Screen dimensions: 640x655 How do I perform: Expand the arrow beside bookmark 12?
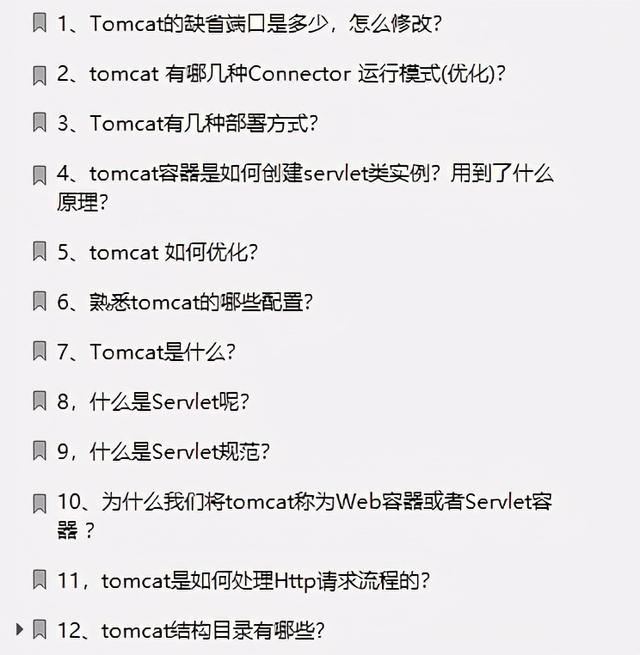coord(20,629)
